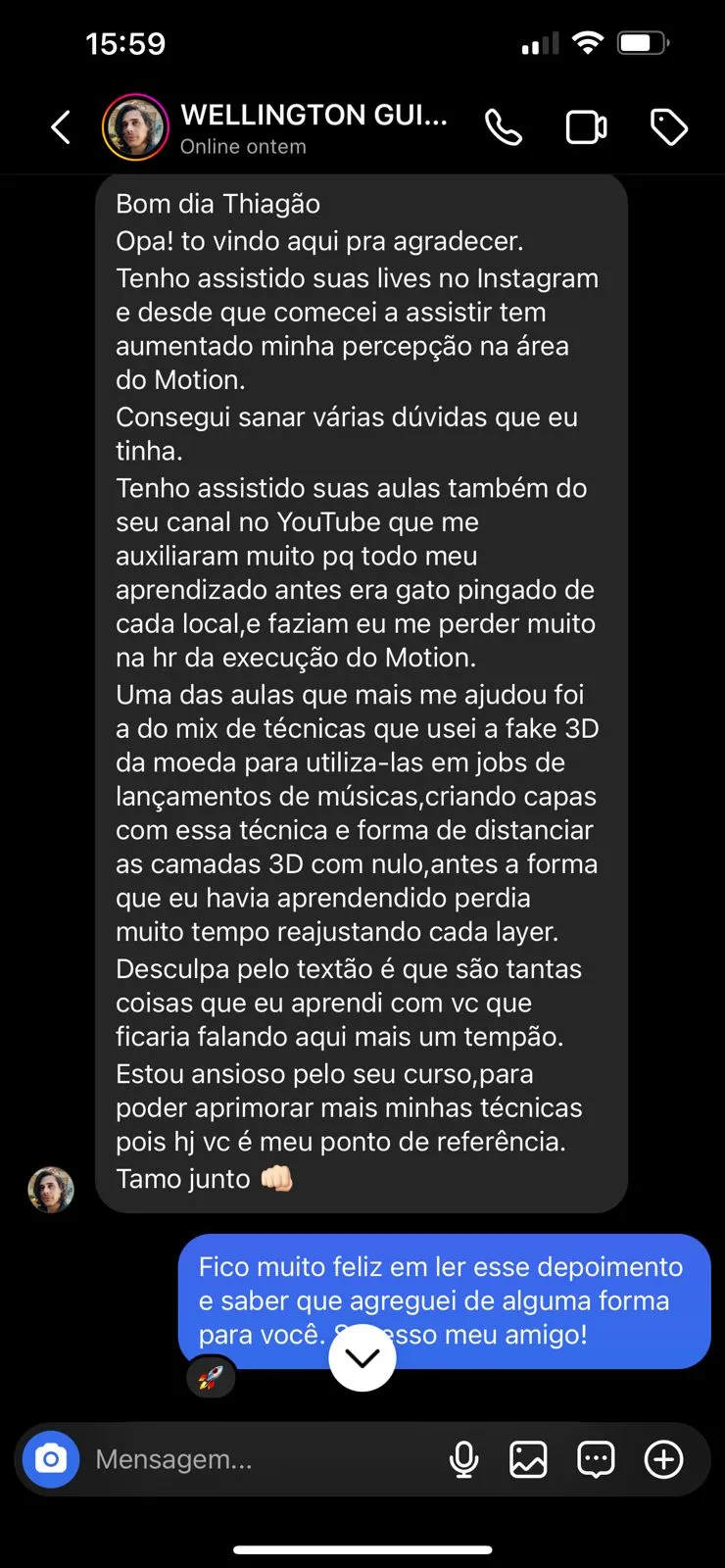Tap Wellington's small avatar beside his message
This screenshot has width=725, height=1568.
[50, 1190]
